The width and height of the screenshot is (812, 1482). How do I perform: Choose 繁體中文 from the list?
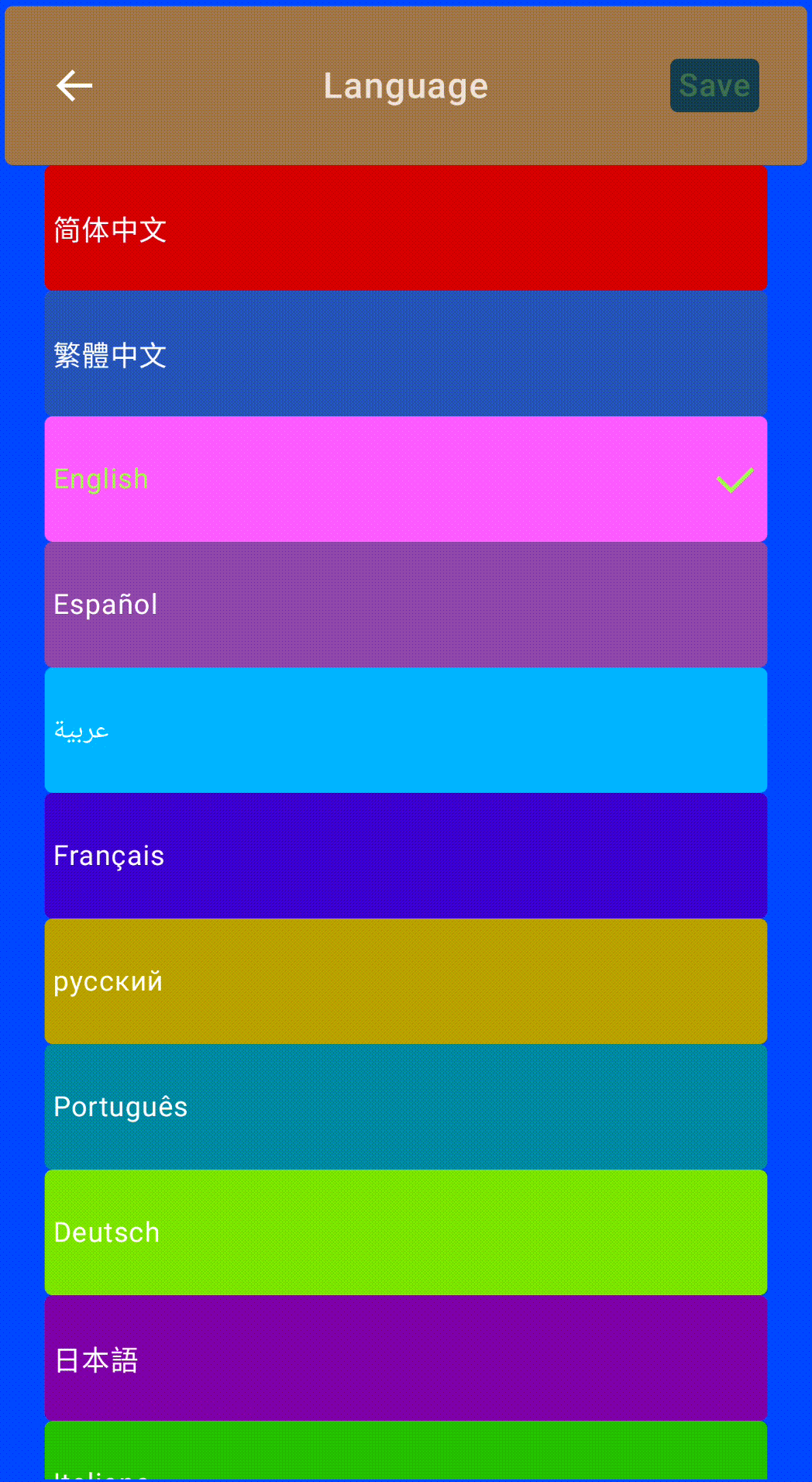(x=405, y=354)
